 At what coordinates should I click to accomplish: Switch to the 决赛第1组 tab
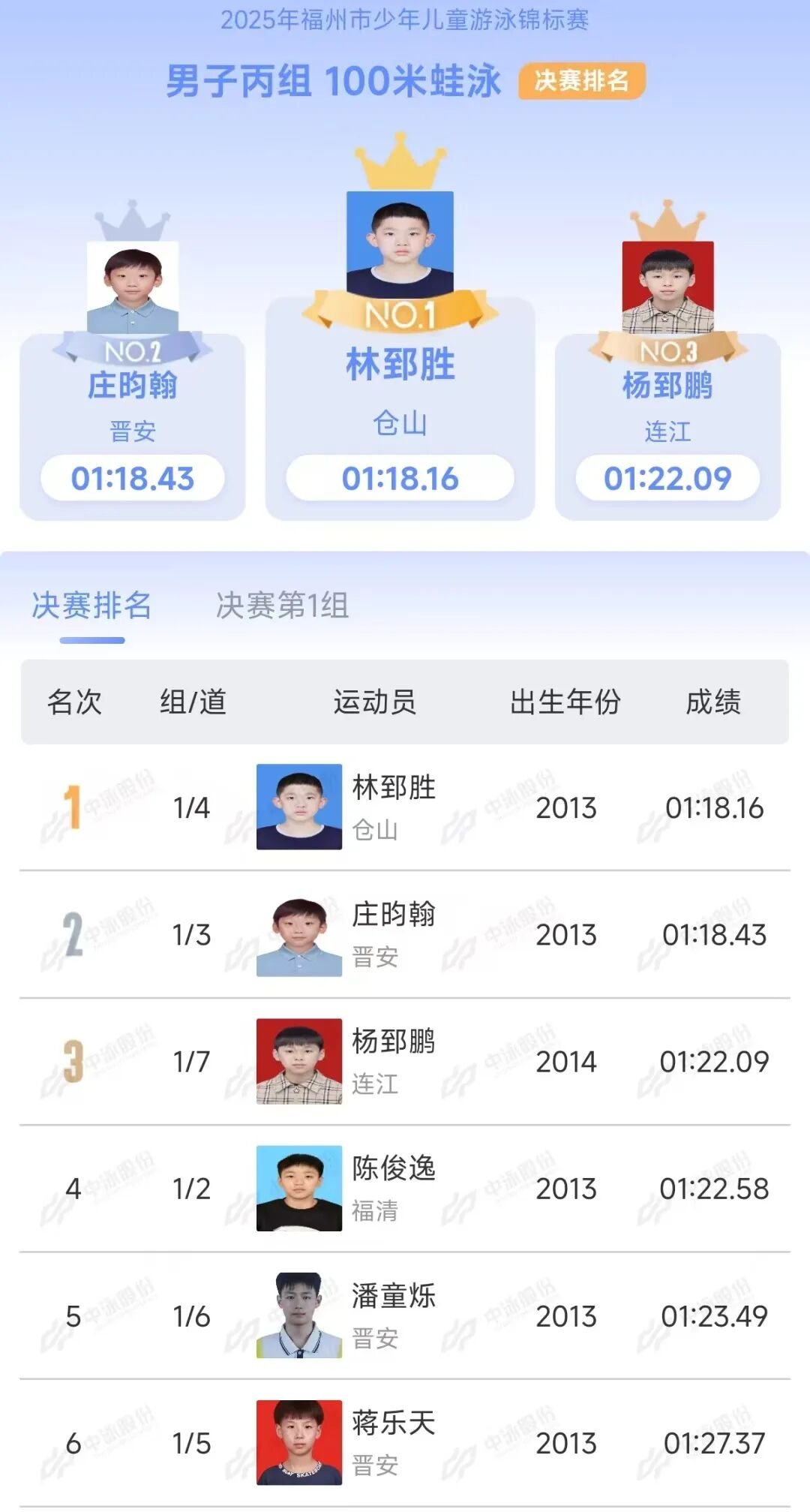(x=282, y=606)
